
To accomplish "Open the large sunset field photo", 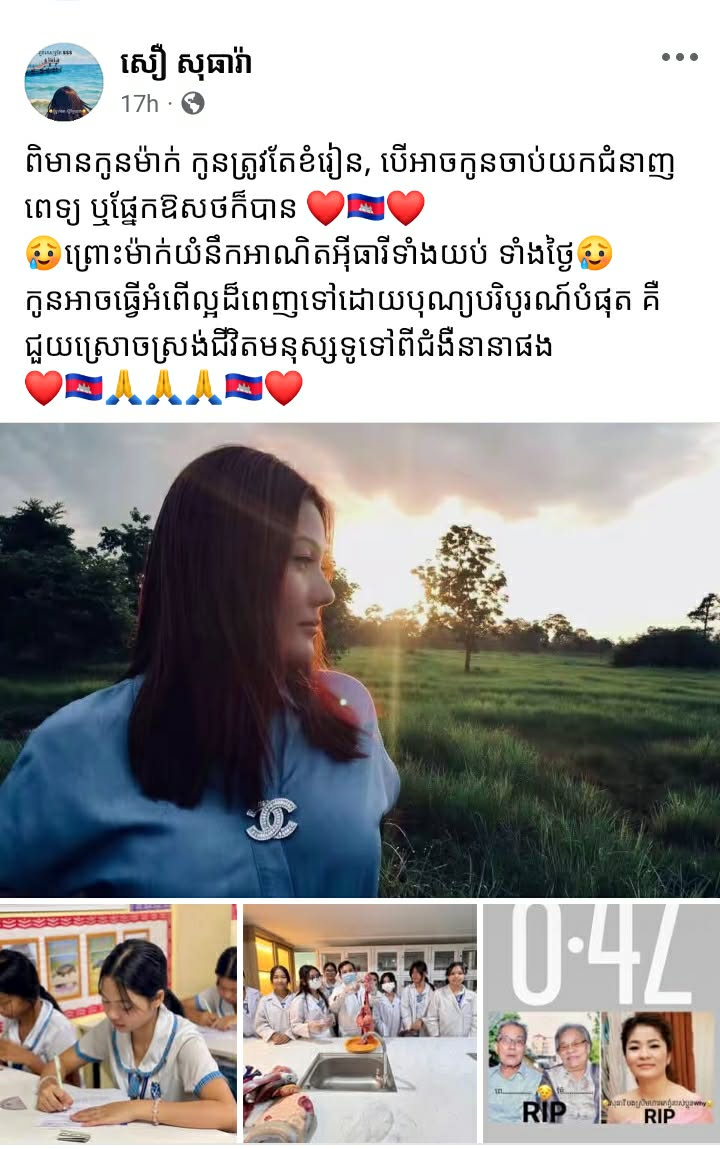I will (360, 660).
